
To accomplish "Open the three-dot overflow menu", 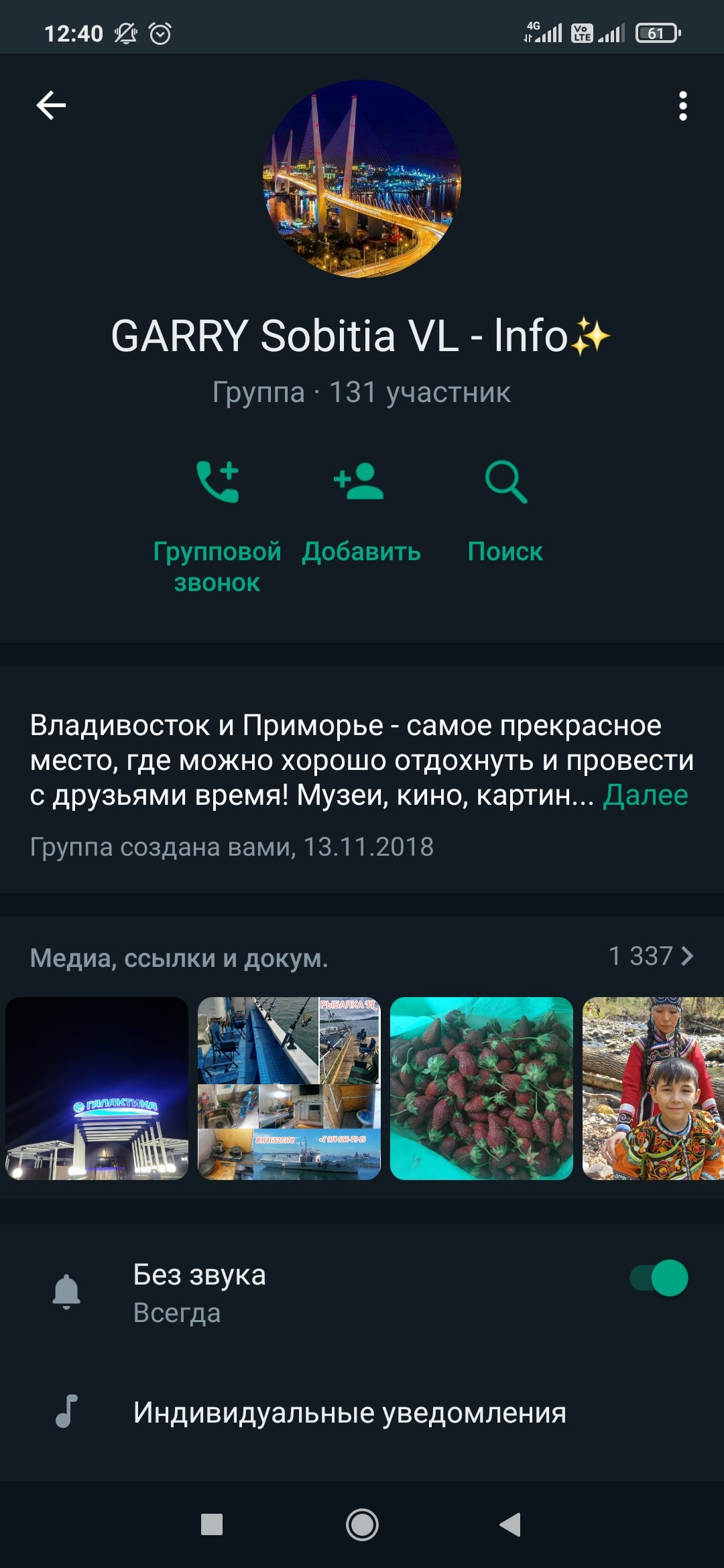I will 682,106.
